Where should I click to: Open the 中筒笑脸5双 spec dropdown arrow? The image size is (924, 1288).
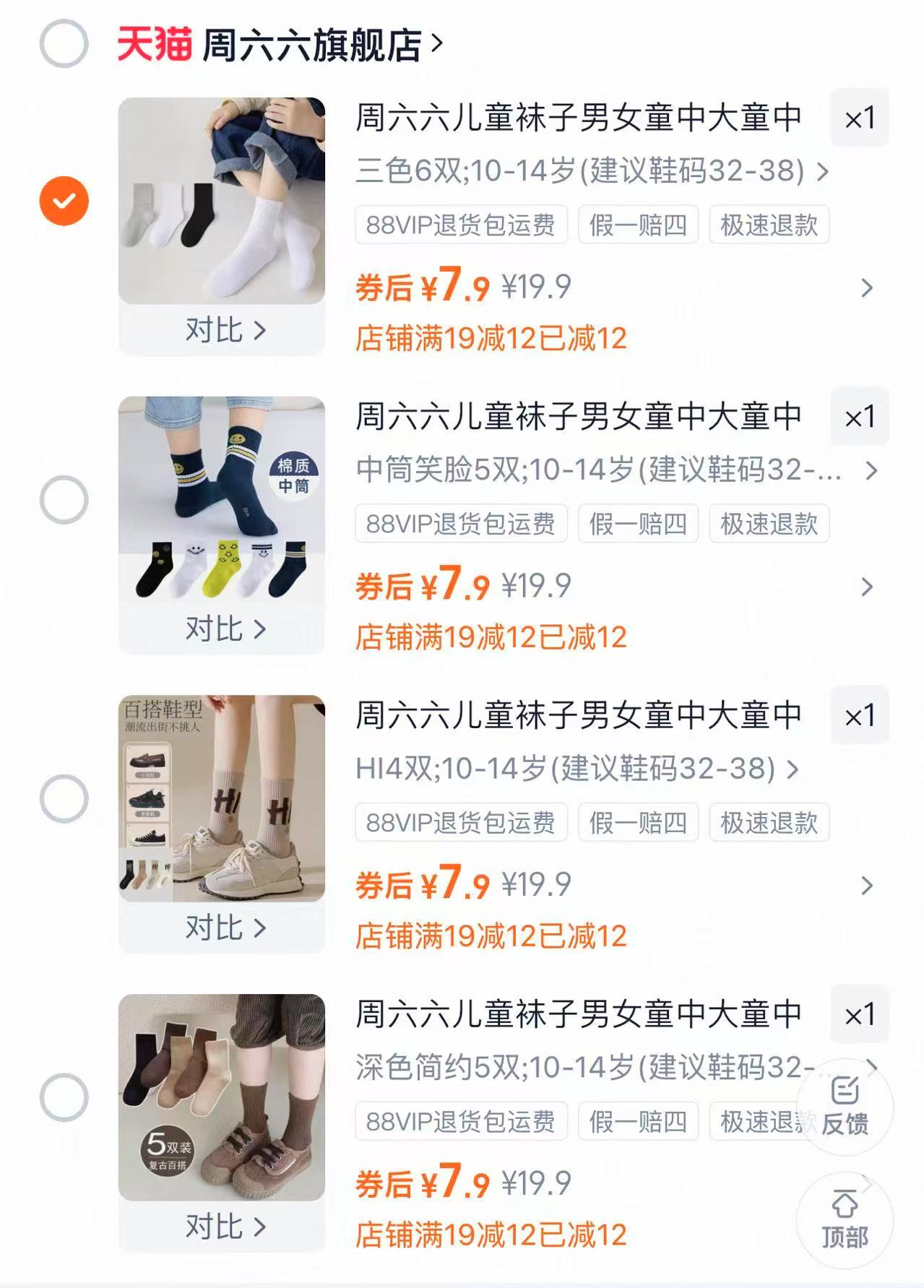[x=870, y=471]
